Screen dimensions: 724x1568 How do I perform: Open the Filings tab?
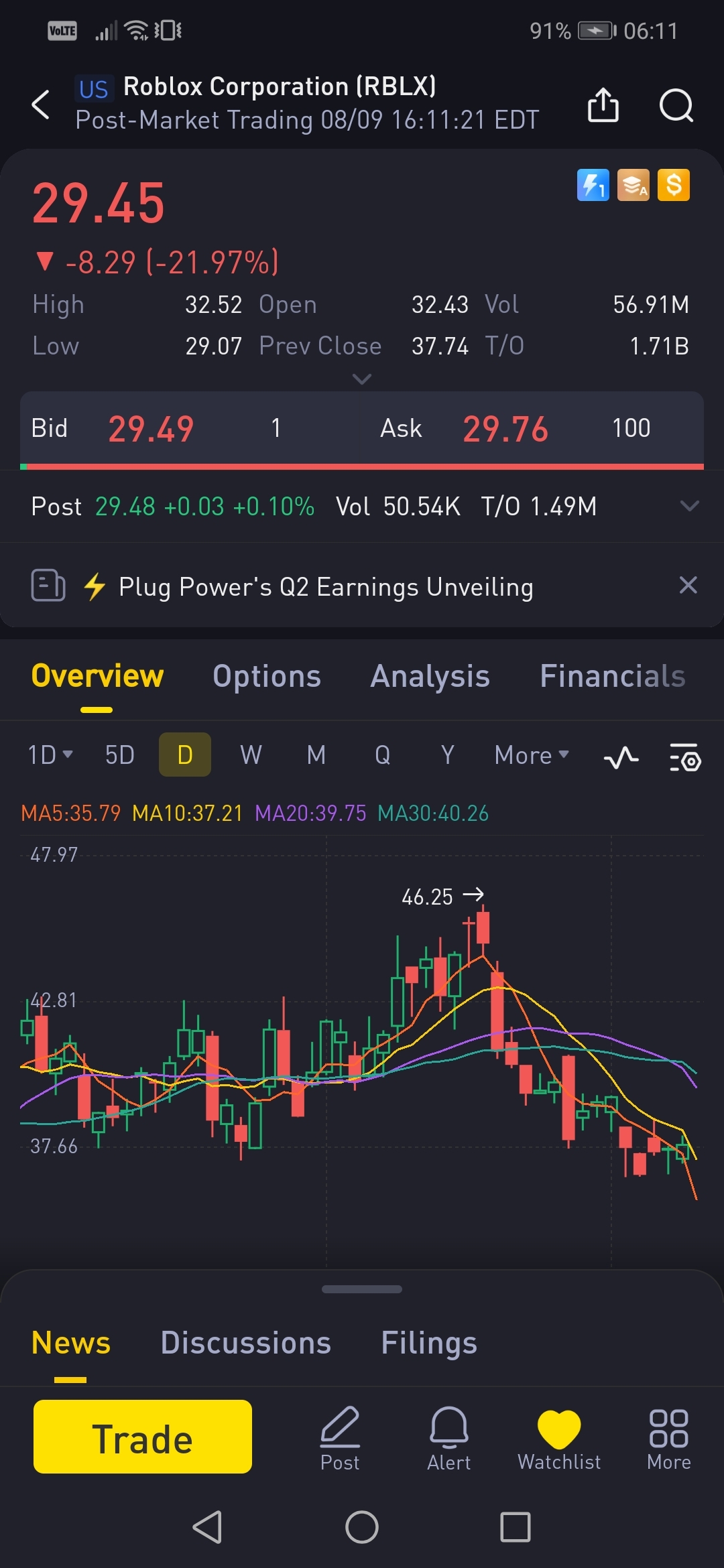(429, 1343)
